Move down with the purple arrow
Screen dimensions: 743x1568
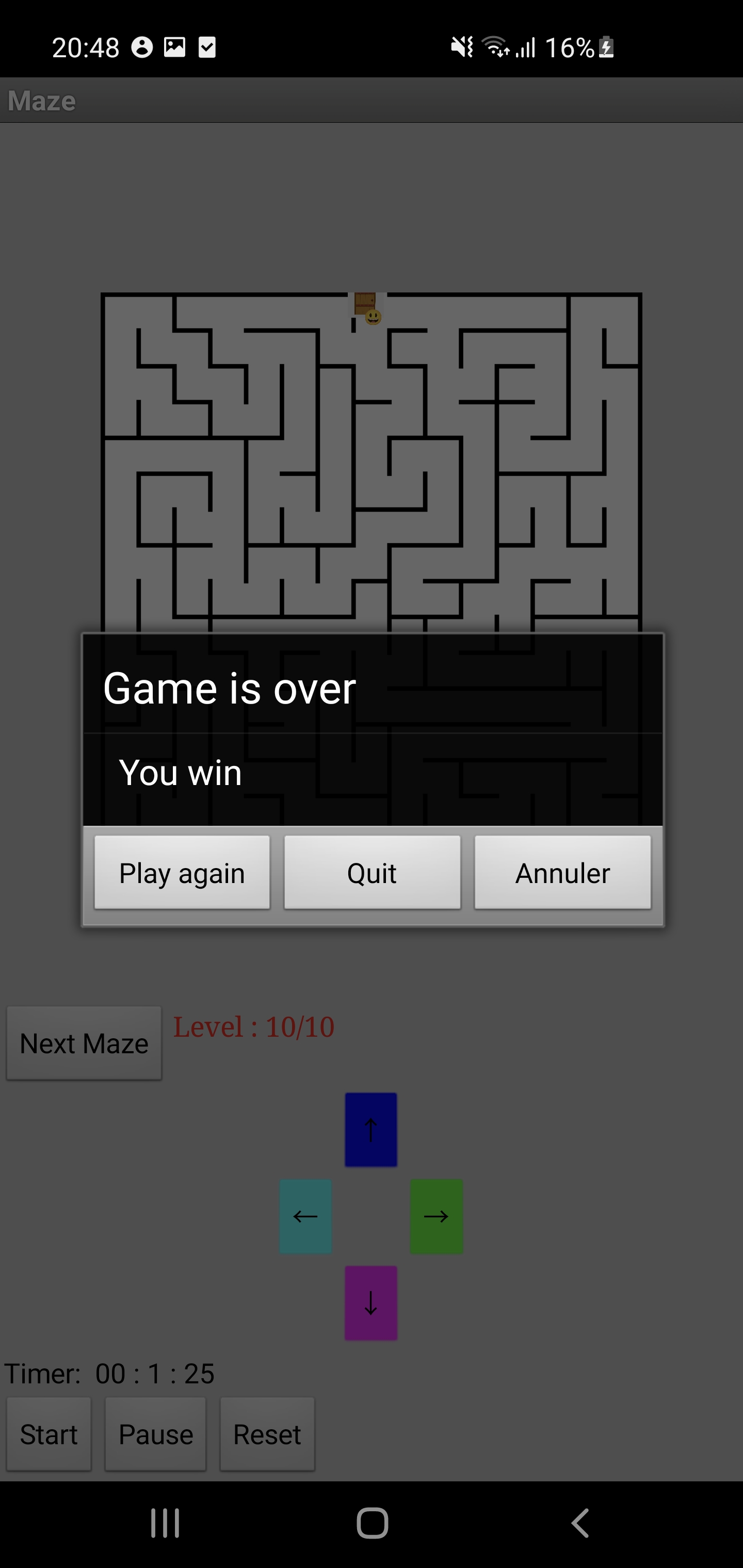point(371,1303)
